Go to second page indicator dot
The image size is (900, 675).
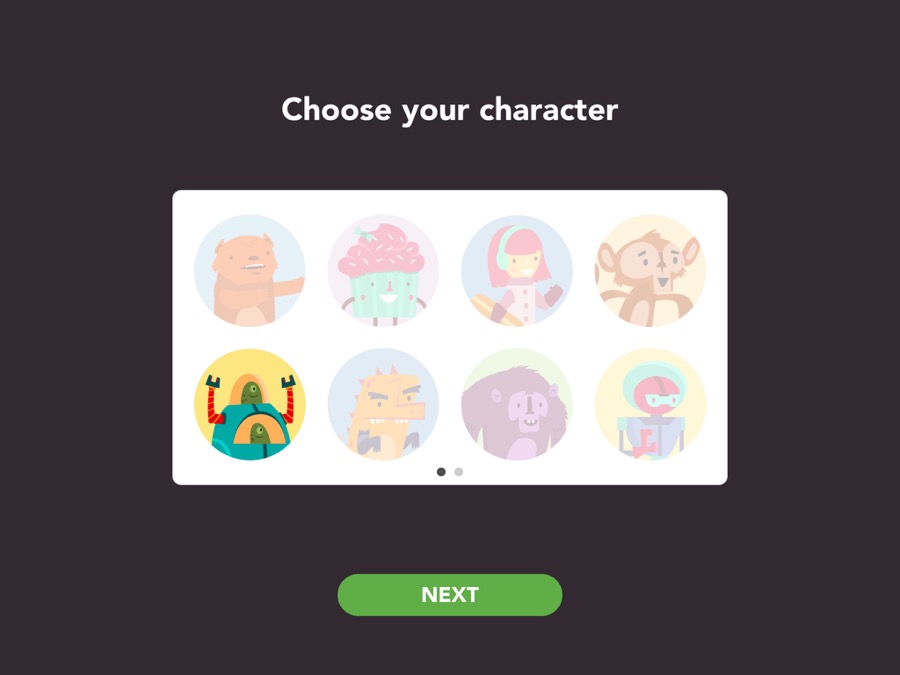pyautogui.click(x=459, y=472)
